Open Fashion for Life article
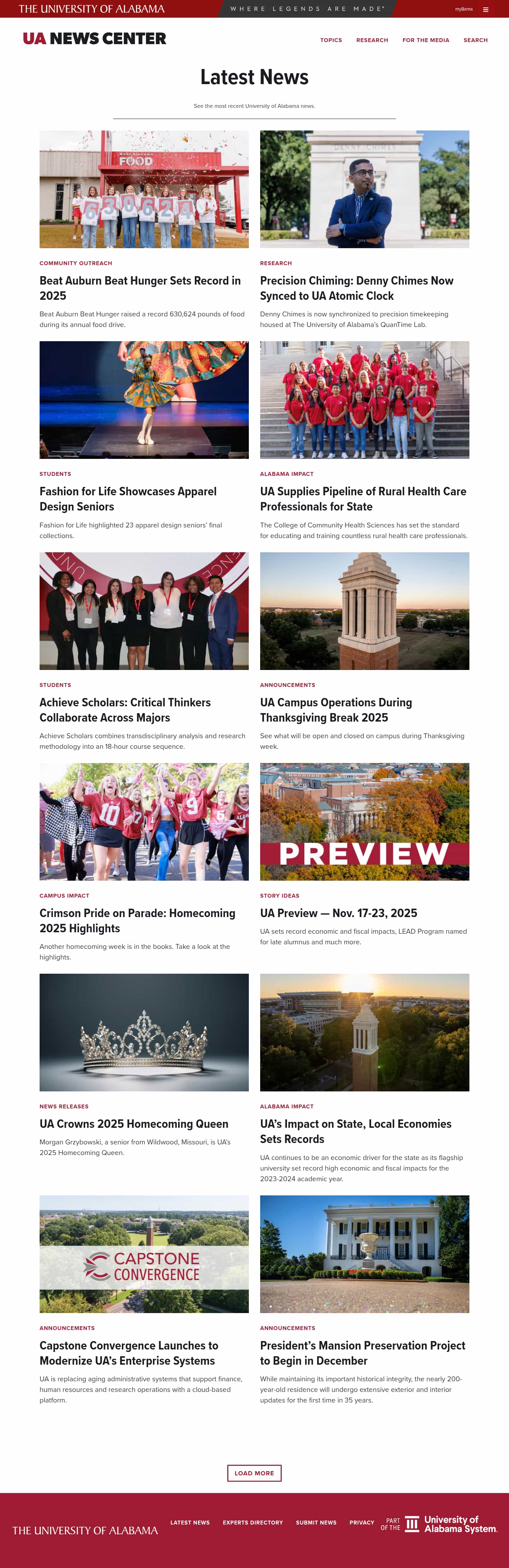 point(128,499)
